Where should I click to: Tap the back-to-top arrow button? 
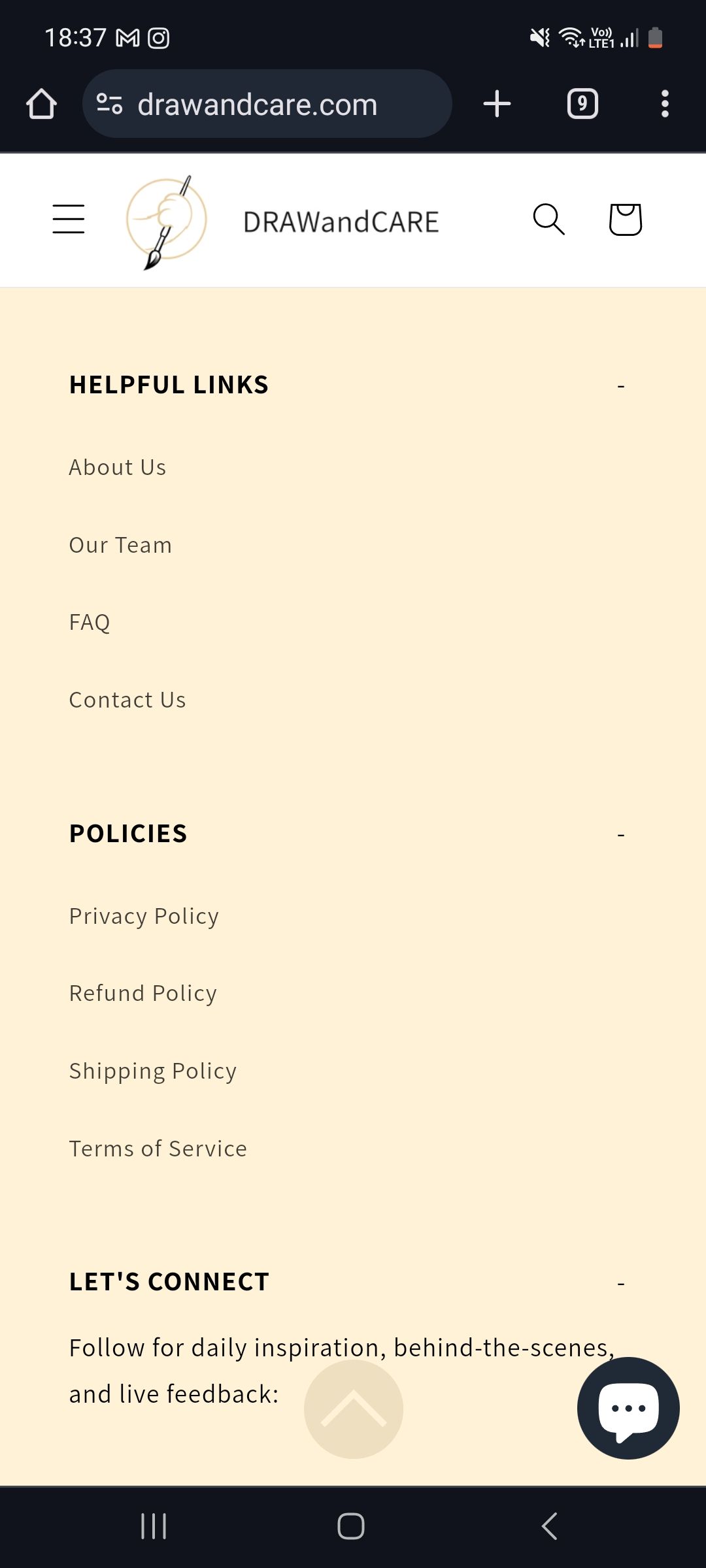tap(353, 1409)
